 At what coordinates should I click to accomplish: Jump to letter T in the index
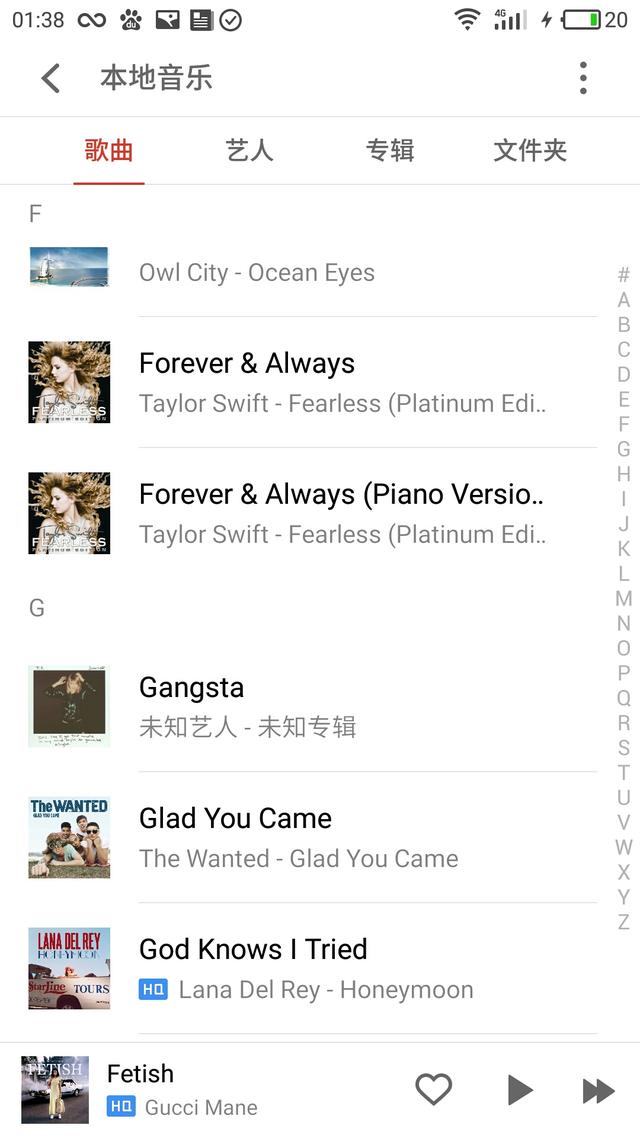[623, 772]
